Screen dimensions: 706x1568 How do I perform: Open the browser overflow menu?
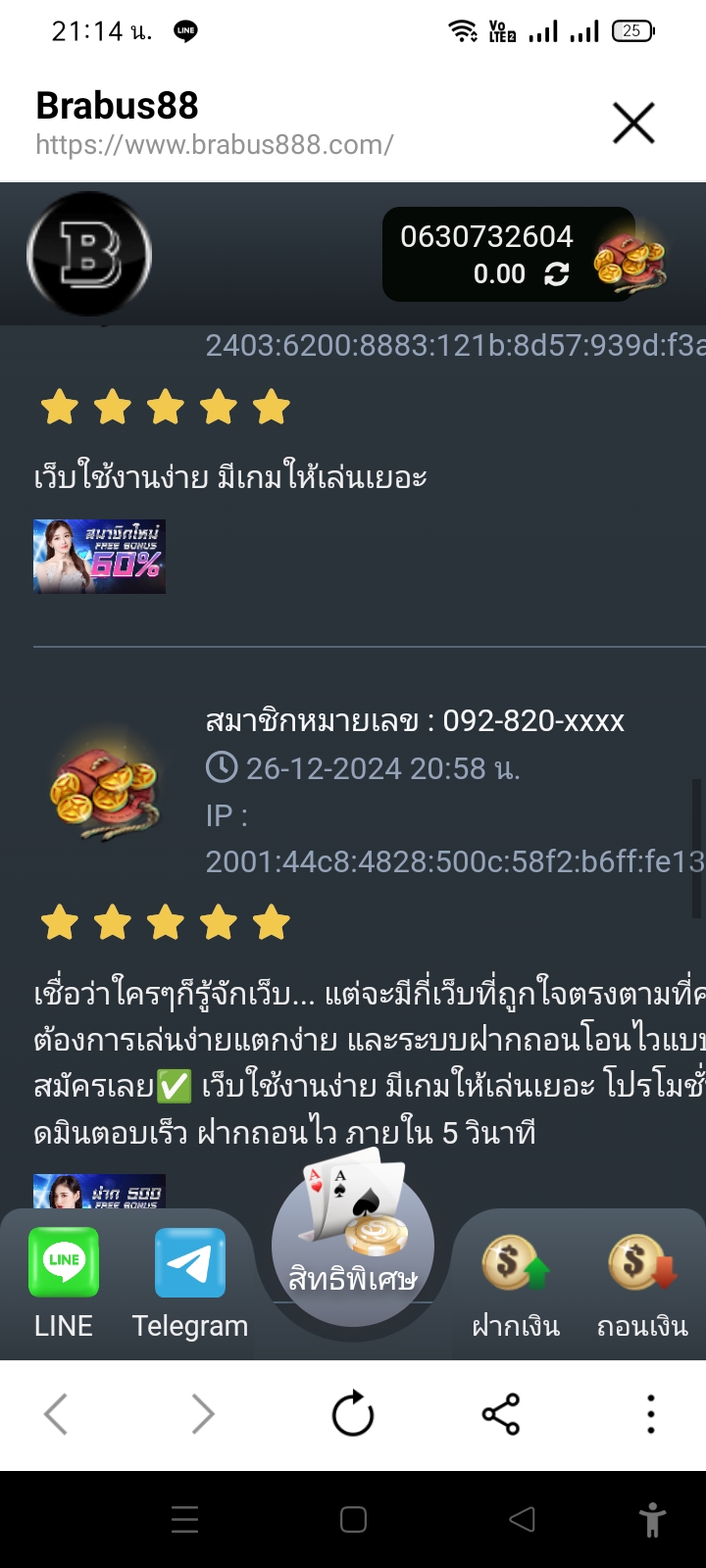(x=650, y=1414)
